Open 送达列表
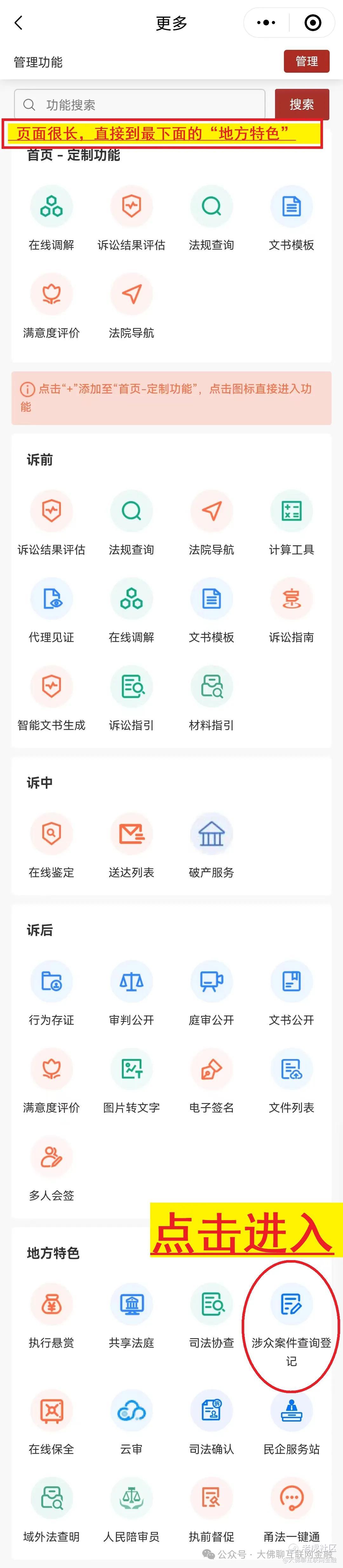Viewport: 343px width, 1568px height. 131,846
